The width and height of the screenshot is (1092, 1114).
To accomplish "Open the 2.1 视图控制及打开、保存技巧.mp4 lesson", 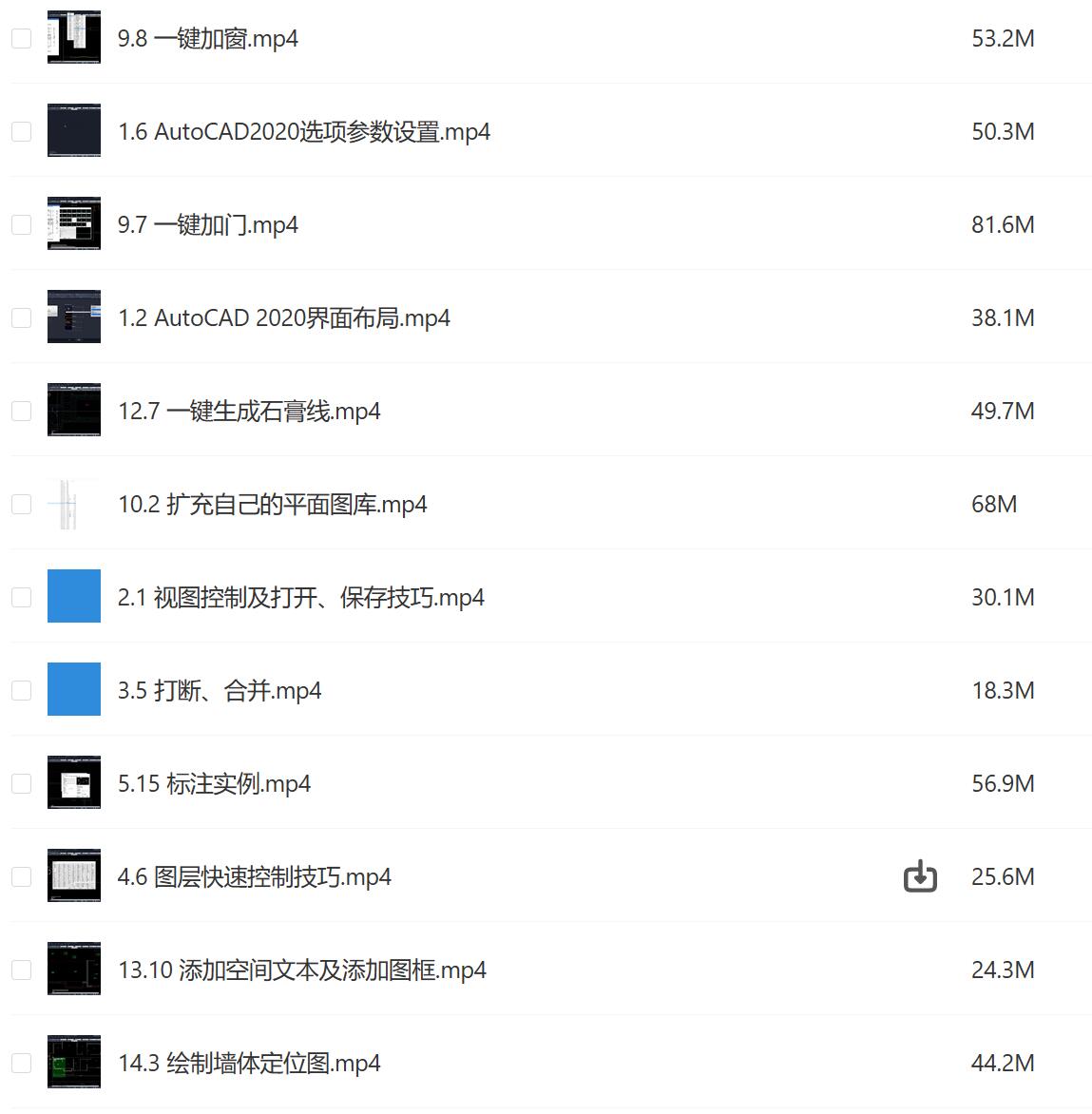I will tap(300, 598).
